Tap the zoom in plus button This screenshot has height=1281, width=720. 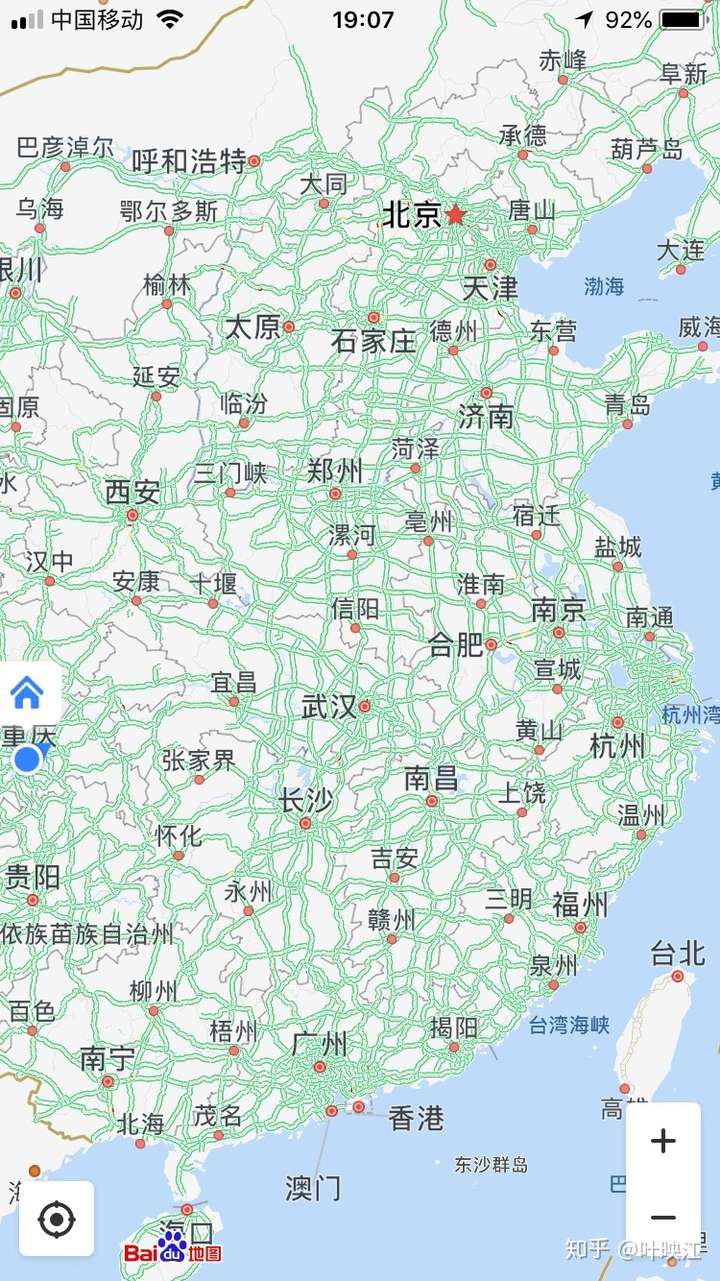(x=663, y=1142)
